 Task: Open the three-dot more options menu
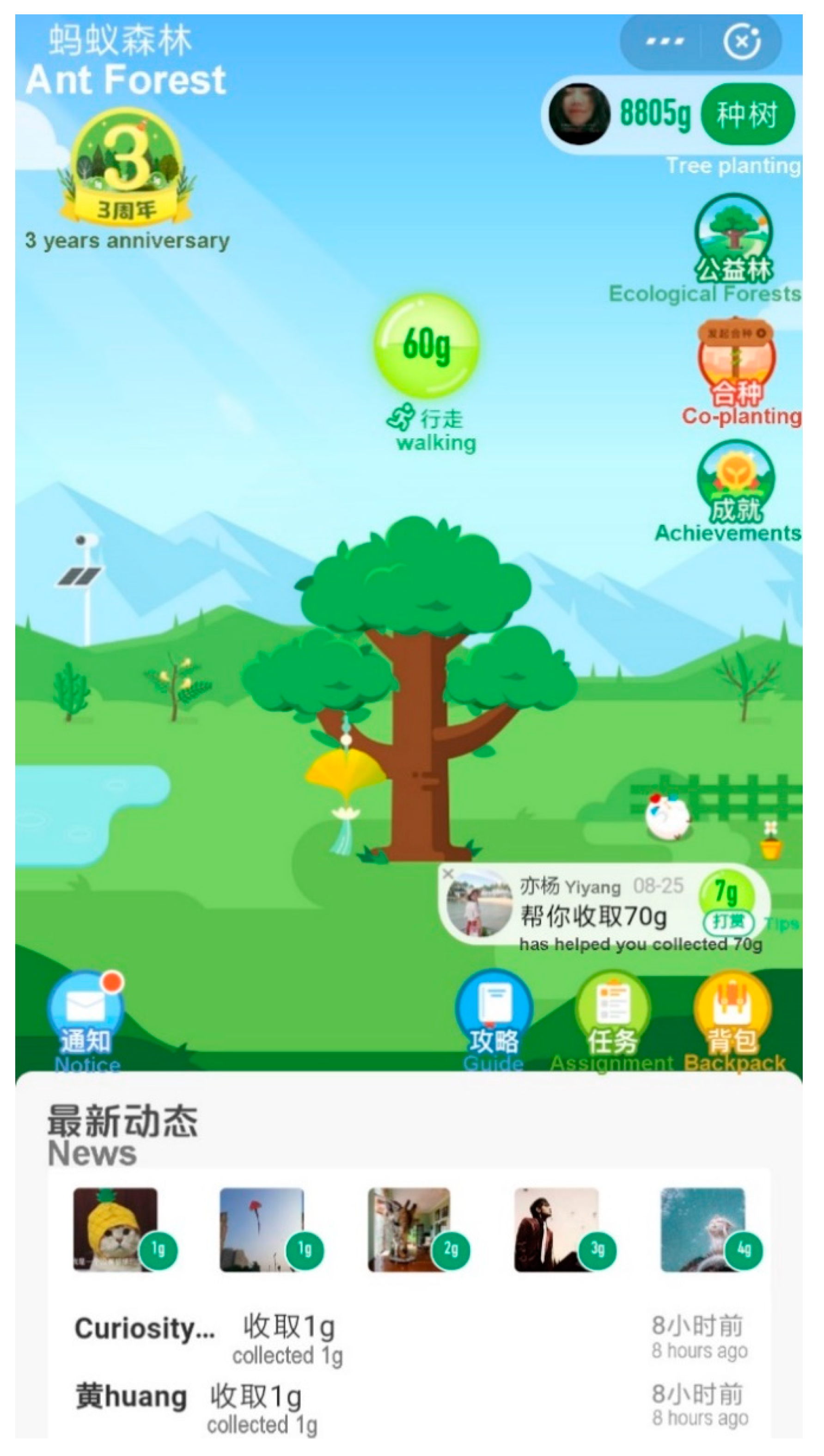coord(665,41)
